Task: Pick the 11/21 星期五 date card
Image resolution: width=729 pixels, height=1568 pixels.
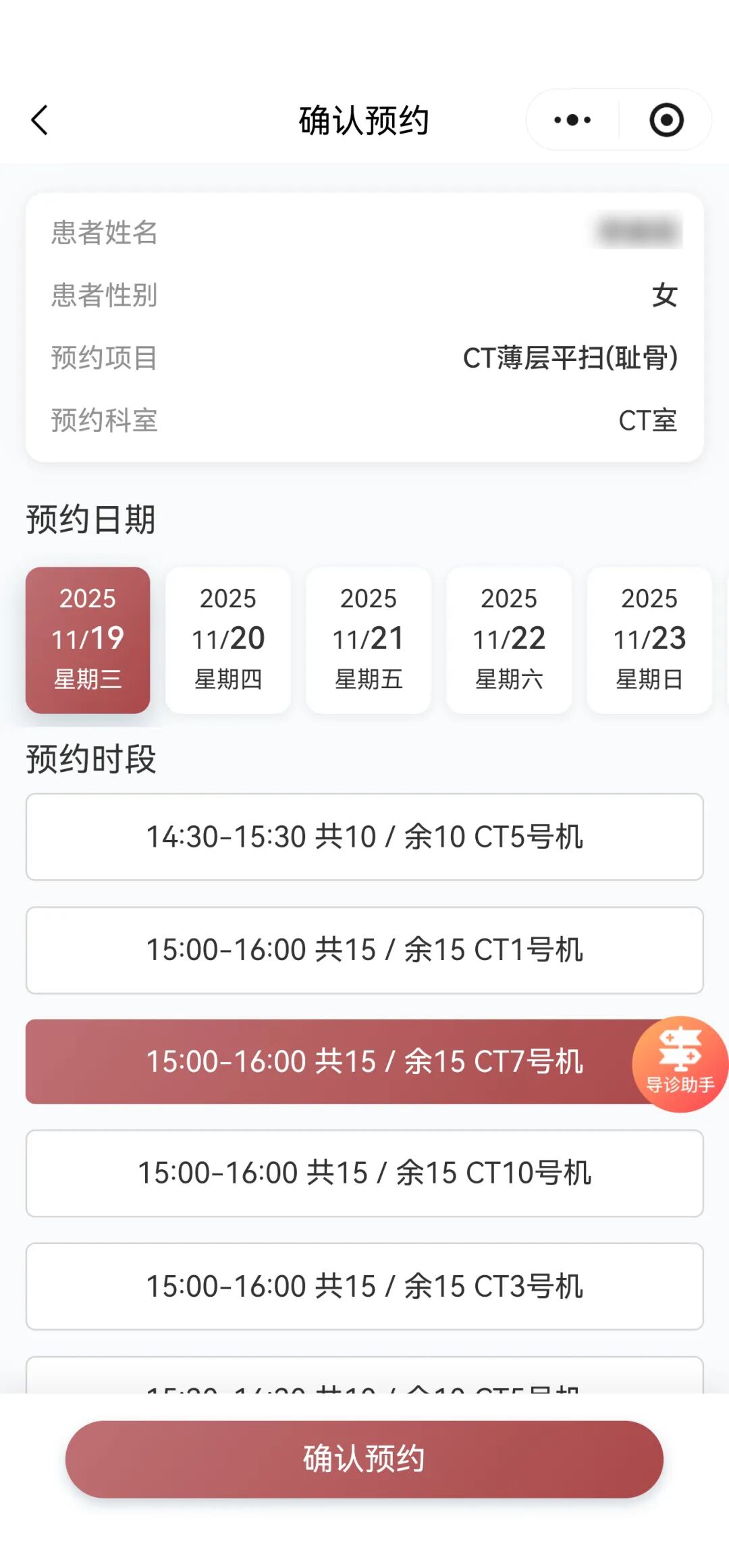Action: (369, 640)
